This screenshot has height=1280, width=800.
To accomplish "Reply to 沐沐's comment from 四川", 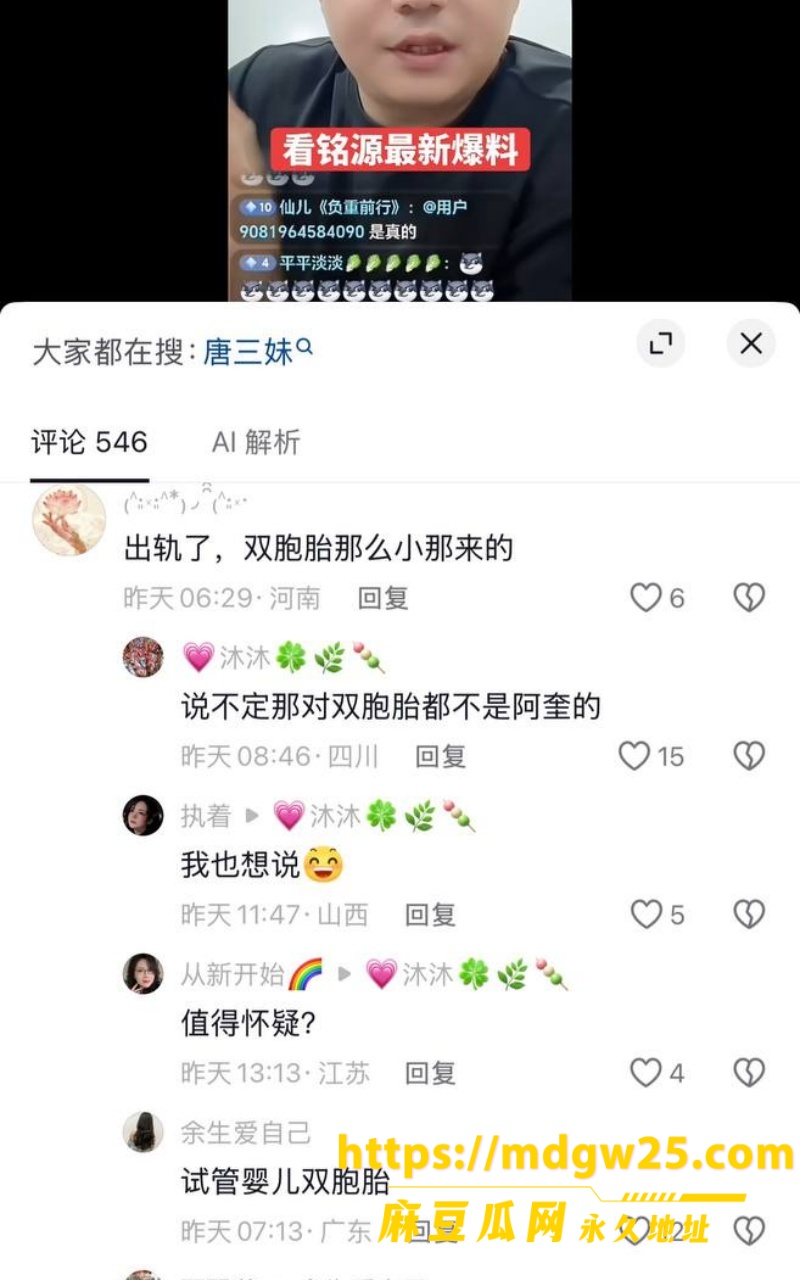I will [x=441, y=756].
